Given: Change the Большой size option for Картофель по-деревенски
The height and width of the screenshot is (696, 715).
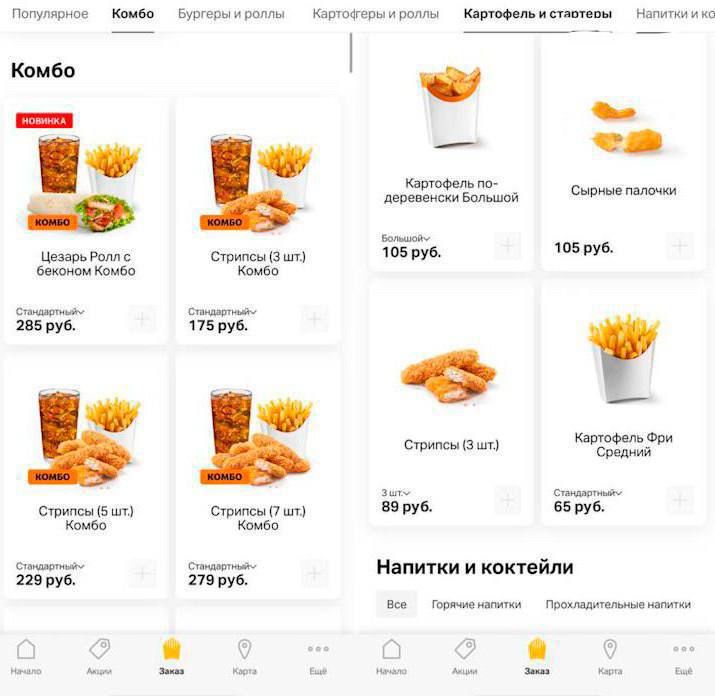Looking at the screenshot, I should (x=405, y=239).
